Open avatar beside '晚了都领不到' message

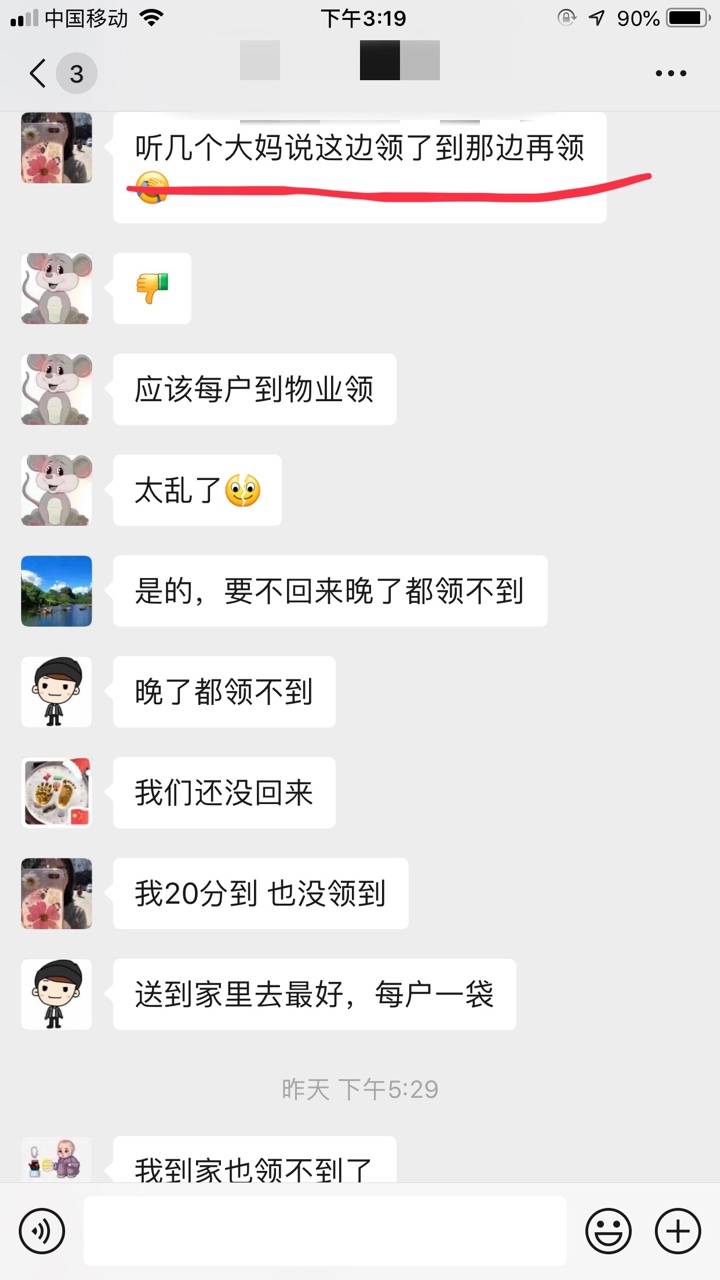point(56,691)
